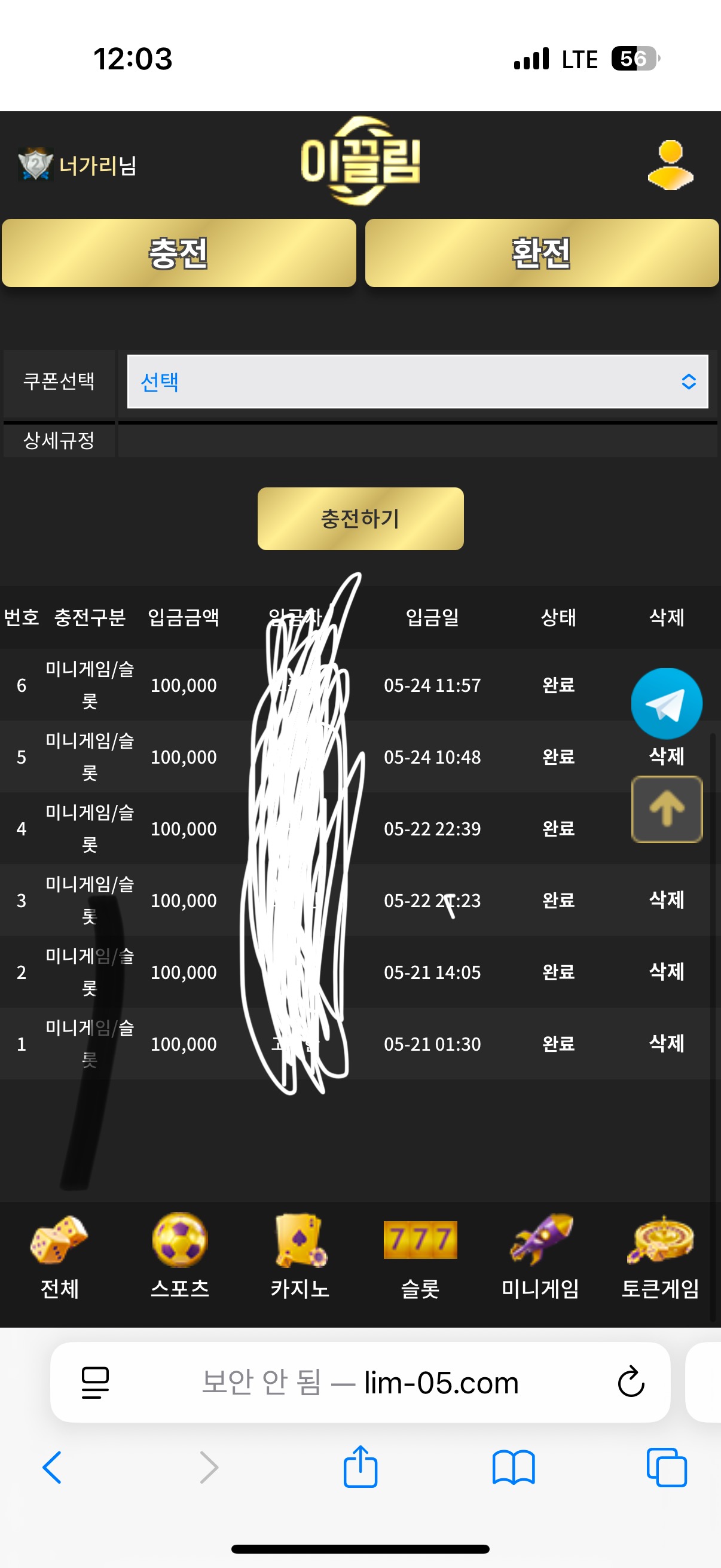The height and width of the screenshot is (1568, 721).
Task: Reload the page in Safari
Action: (x=631, y=1382)
